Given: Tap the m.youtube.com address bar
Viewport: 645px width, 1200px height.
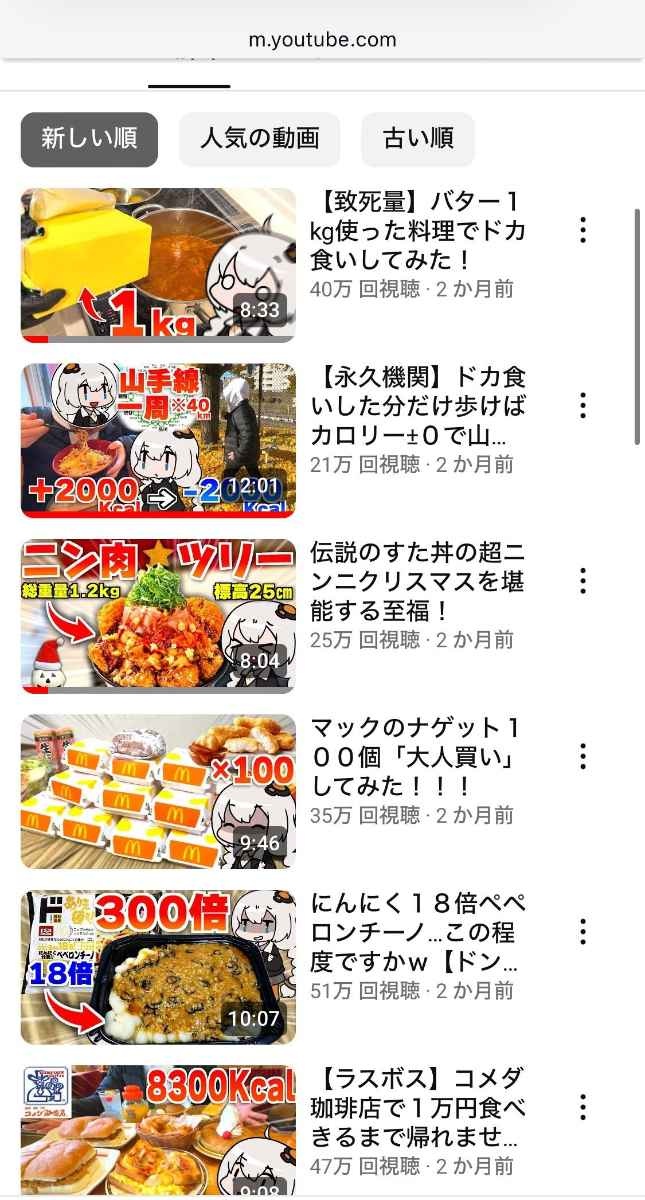Looking at the screenshot, I should [322, 40].
